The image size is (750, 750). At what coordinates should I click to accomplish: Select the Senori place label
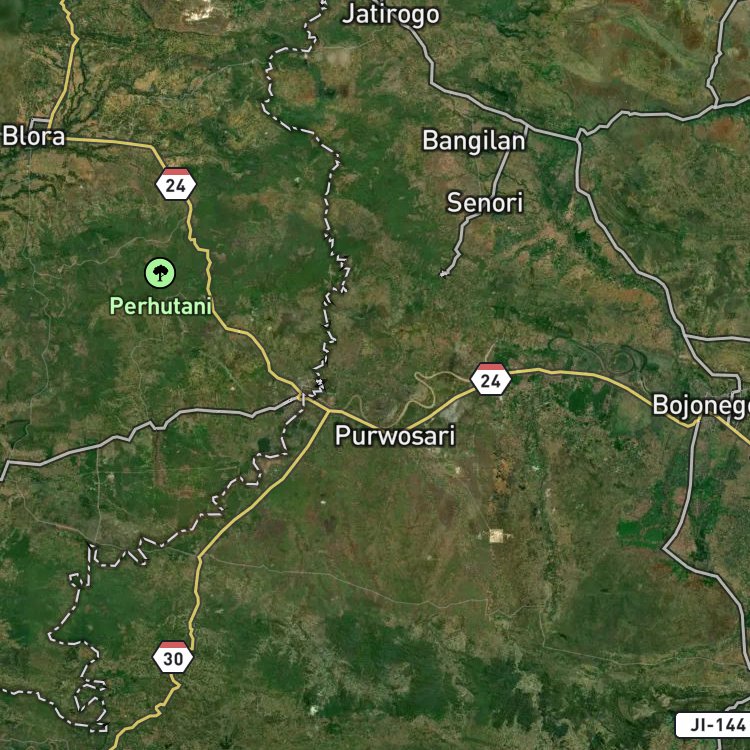click(485, 203)
